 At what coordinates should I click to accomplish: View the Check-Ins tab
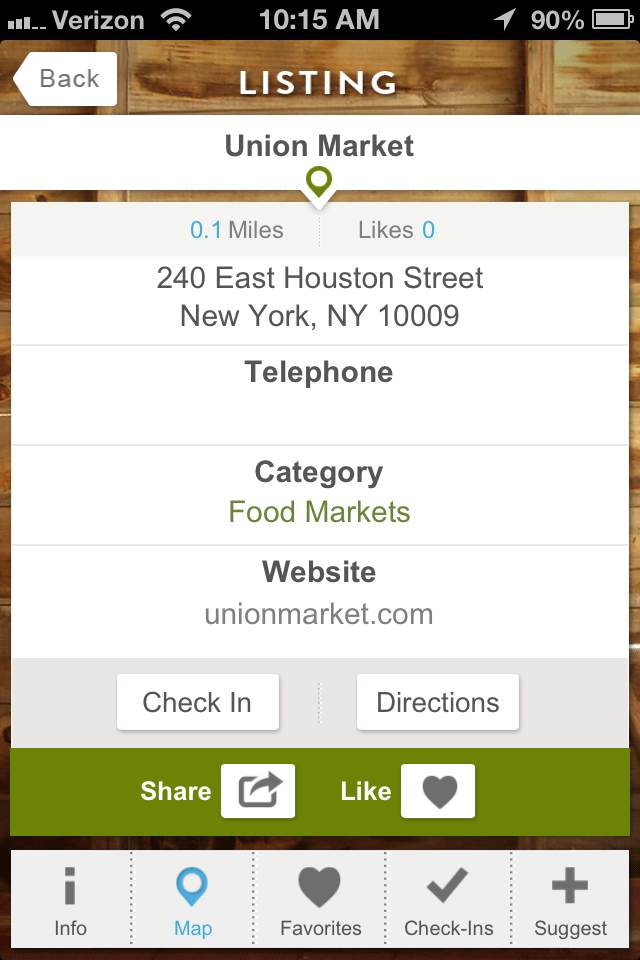(x=448, y=900)
